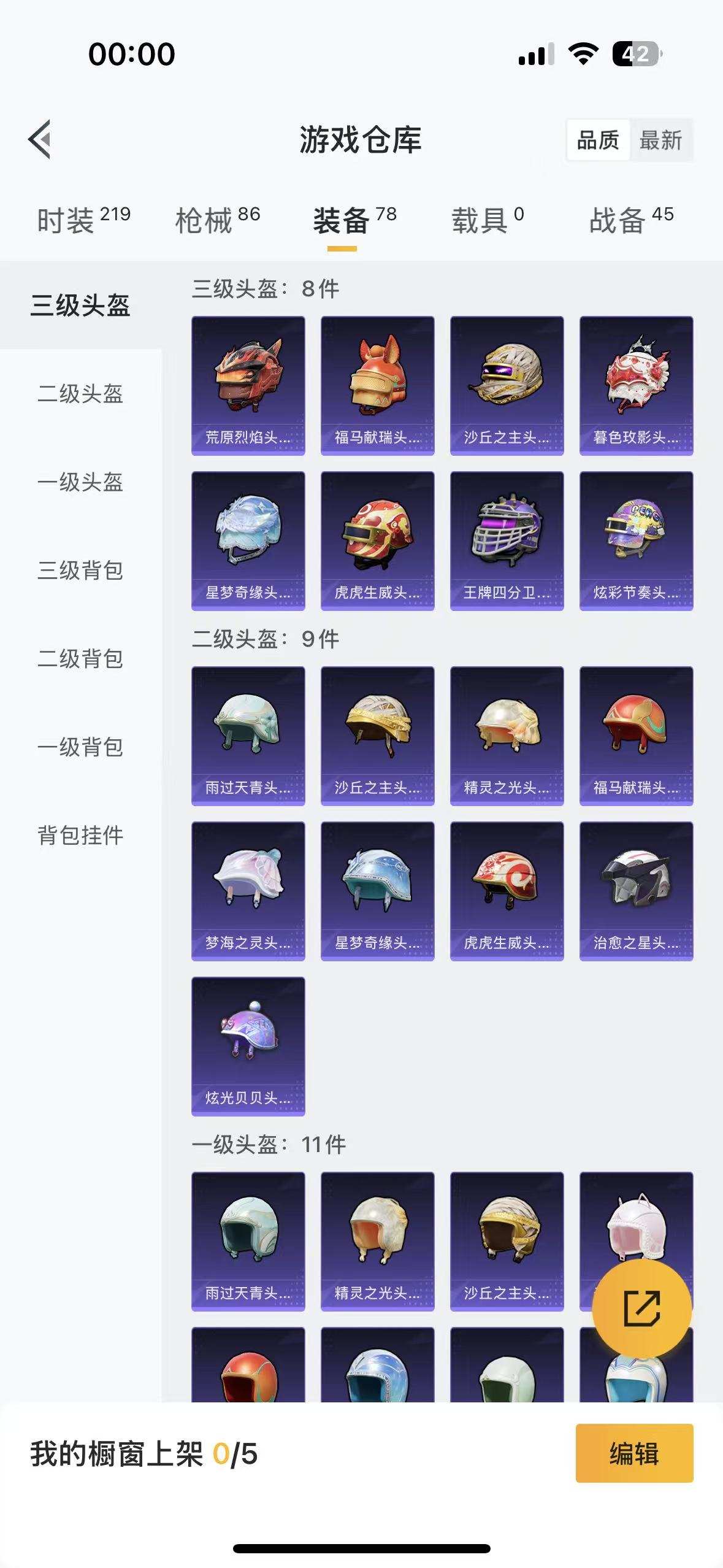Viewport: 723px width, 1568px height.
Task: Tap the back arrow to leave 游戏仓库
Action: [x=40, y=139]
